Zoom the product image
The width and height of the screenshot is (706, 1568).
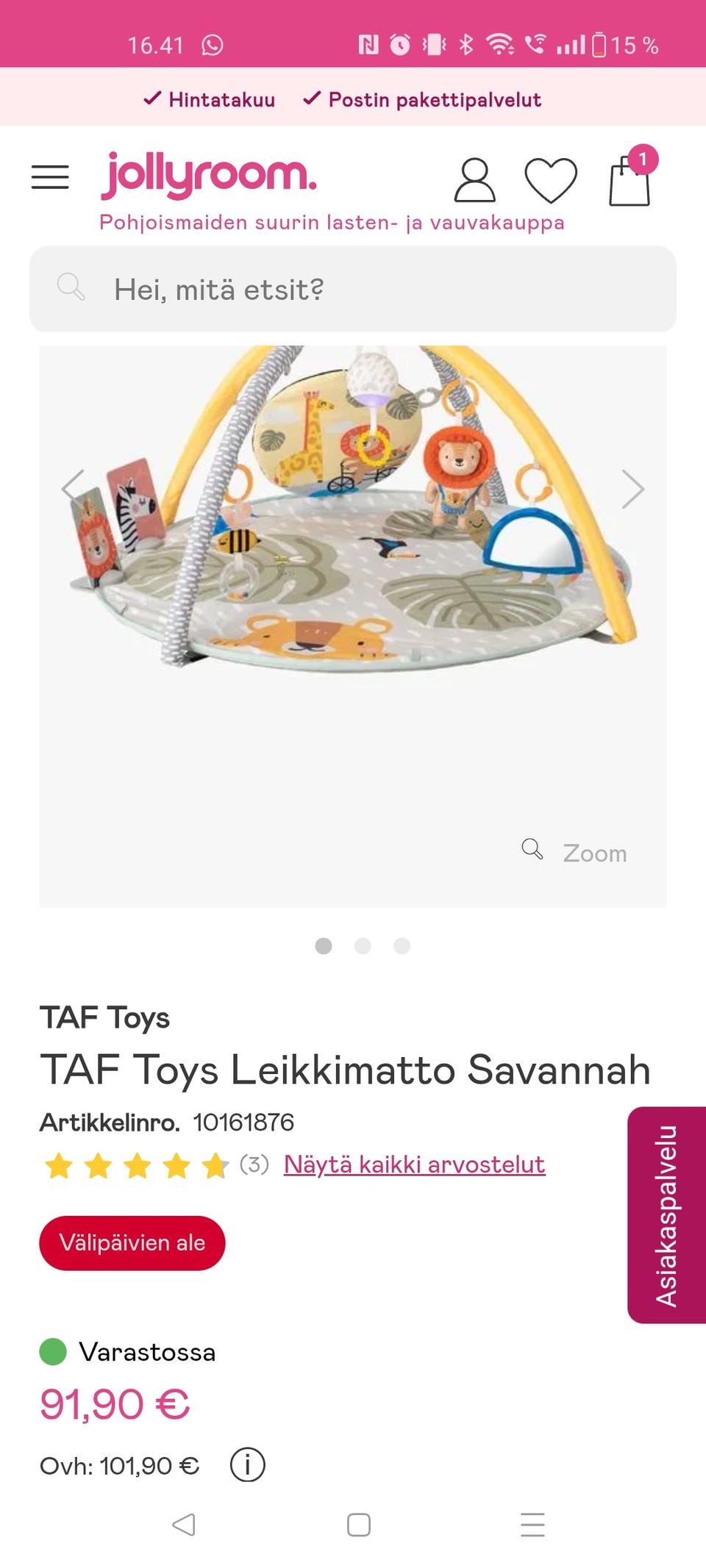(575, 852)
